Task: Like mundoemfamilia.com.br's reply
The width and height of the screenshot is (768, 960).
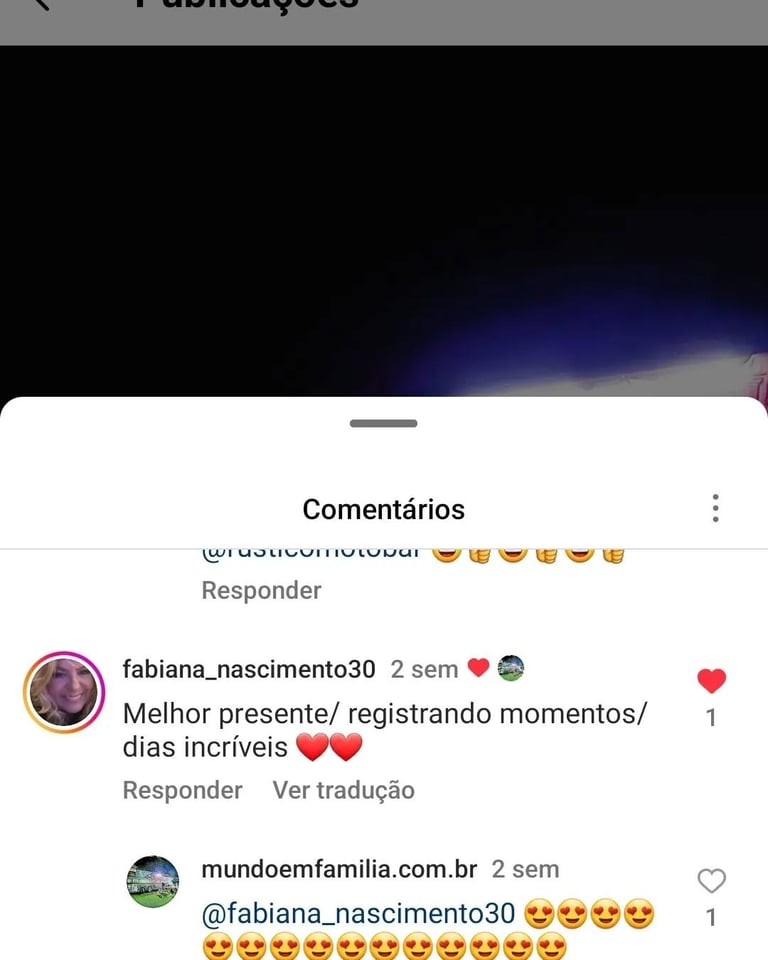Action: [x=711, y=881]
